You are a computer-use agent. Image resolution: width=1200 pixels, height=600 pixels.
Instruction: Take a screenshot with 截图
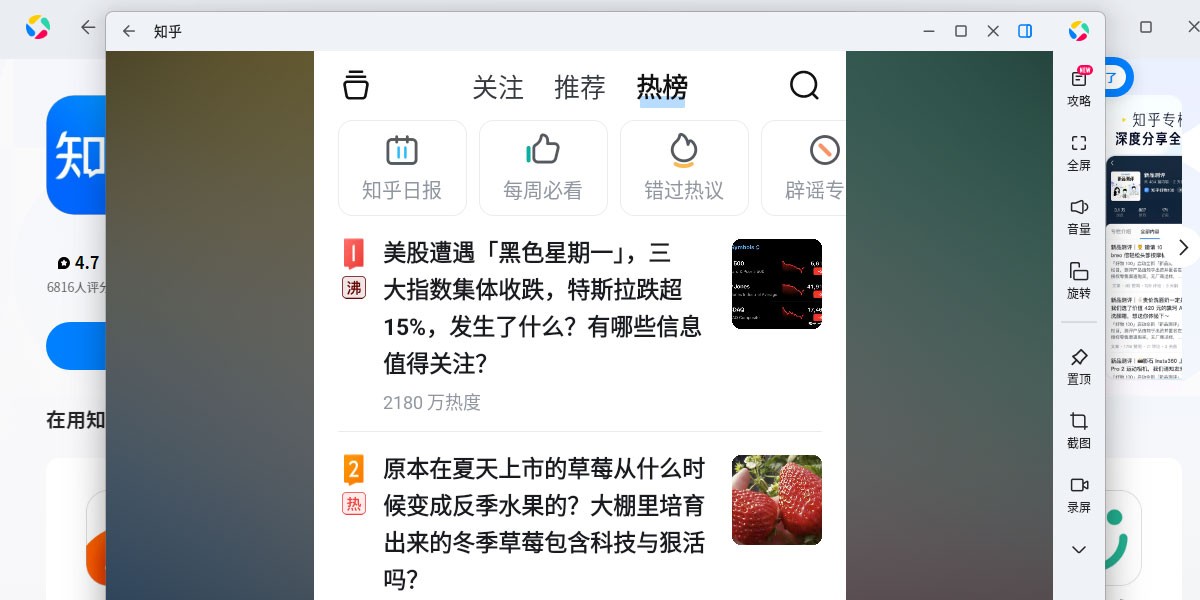(x=1078, y=430)
